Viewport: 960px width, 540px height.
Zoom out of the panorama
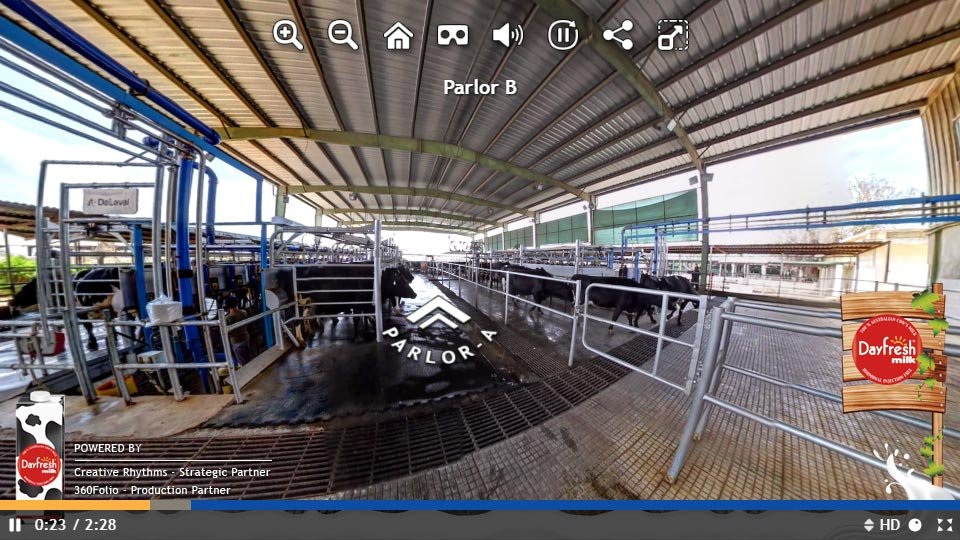click(x=343, y=35)
